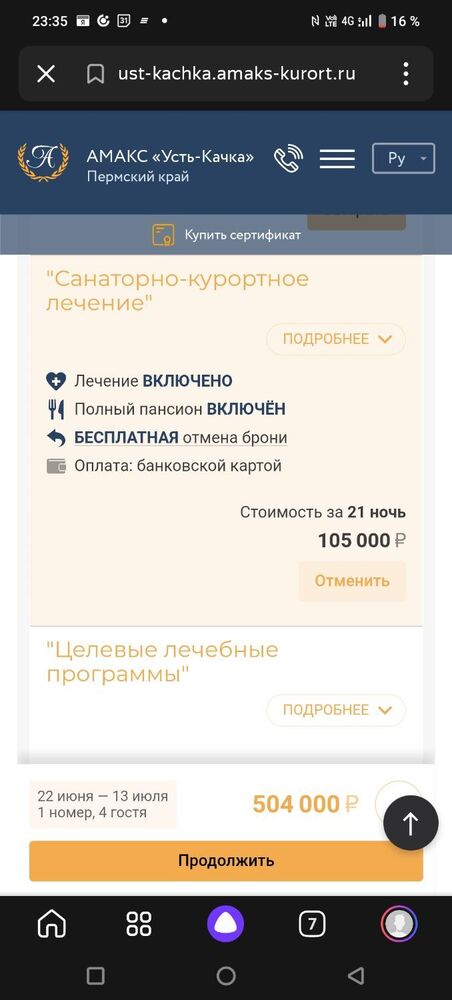
Task: Expand Подробнее under Целевые лечебные программы
Action: pos(336,710)
